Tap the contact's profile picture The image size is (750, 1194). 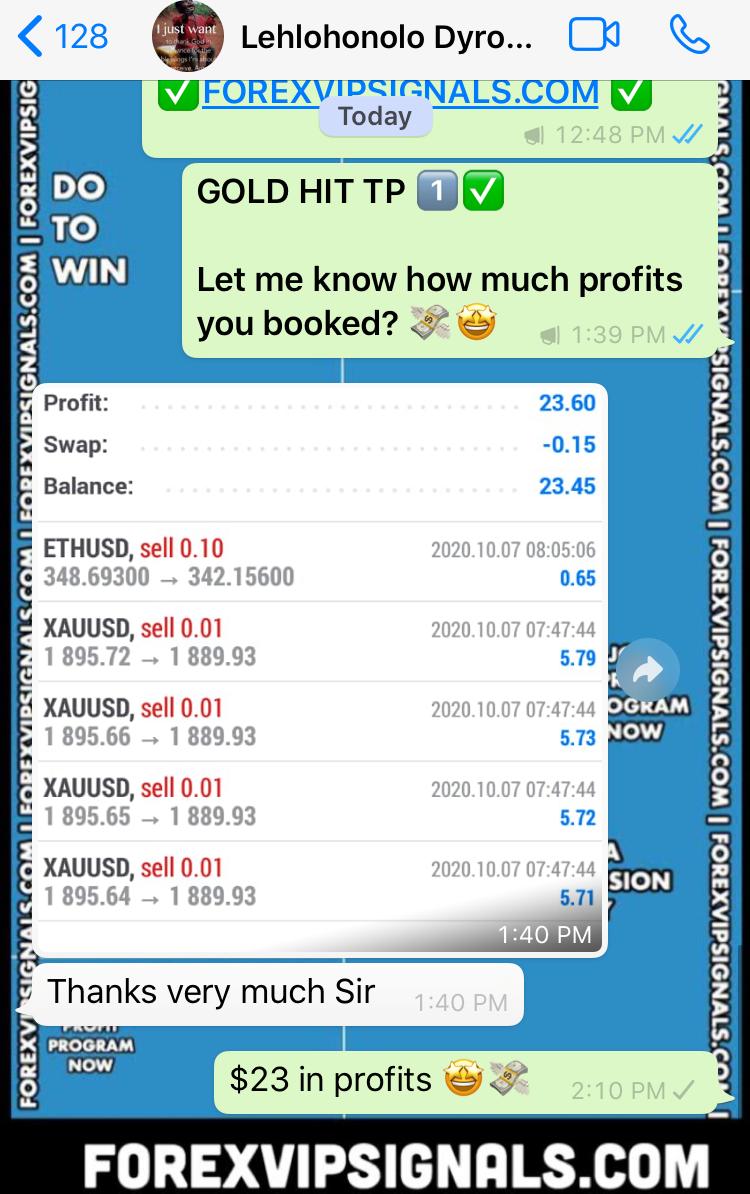tap(187, 38)
